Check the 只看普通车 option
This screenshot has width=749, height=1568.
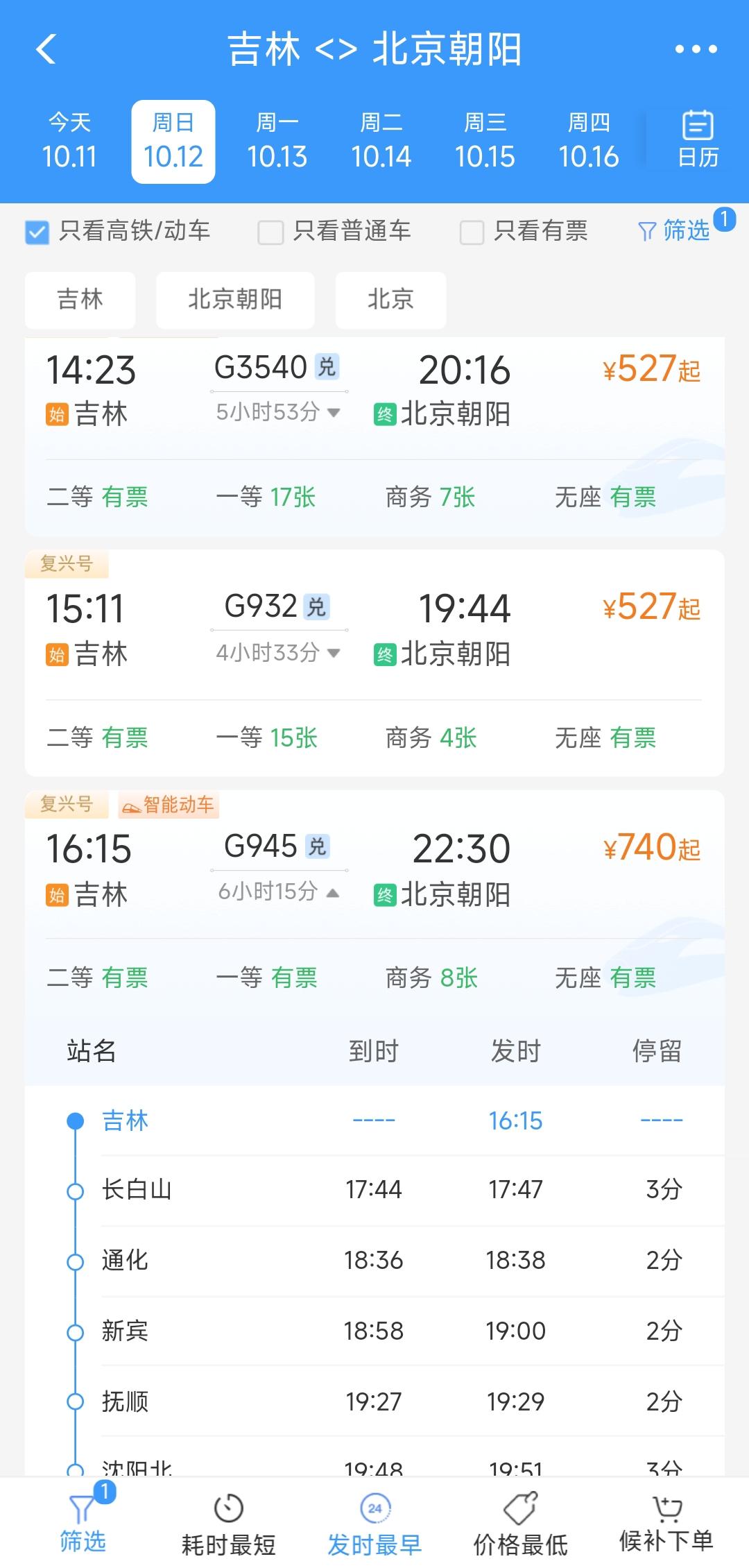270,232
